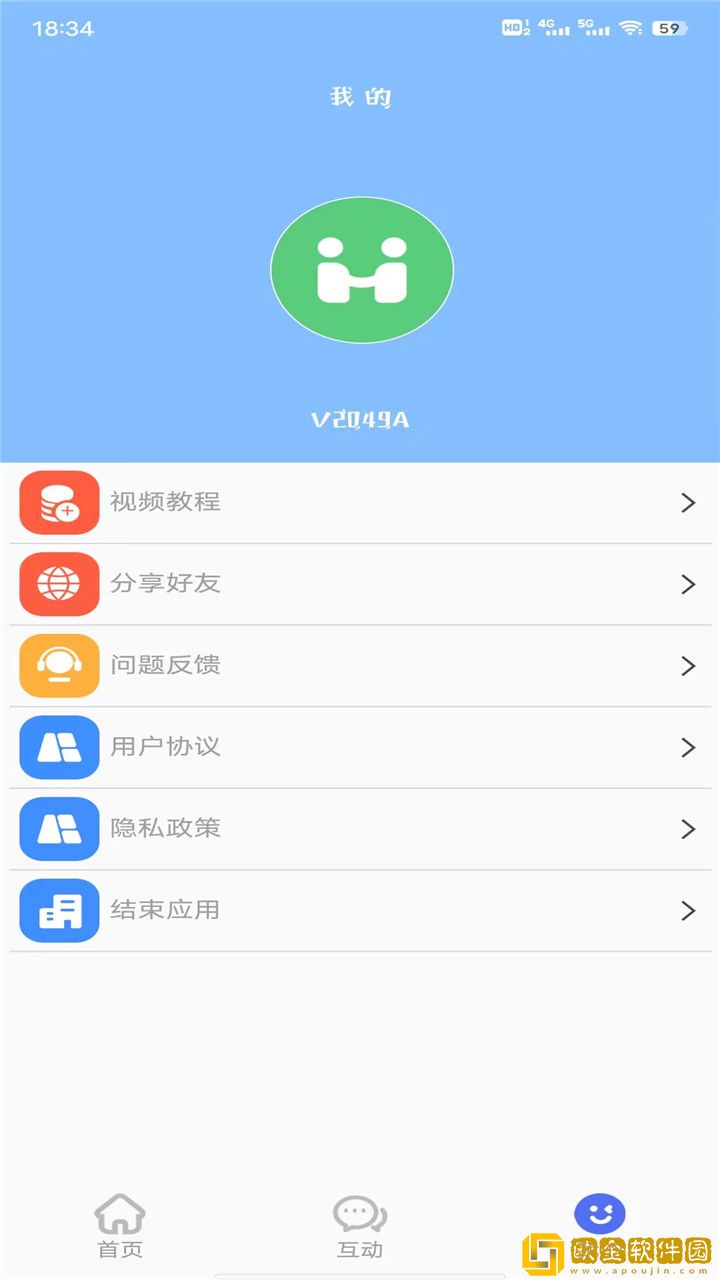Open the 结束应用 row chevron
720x1280 pixels.
click(687, 910)
